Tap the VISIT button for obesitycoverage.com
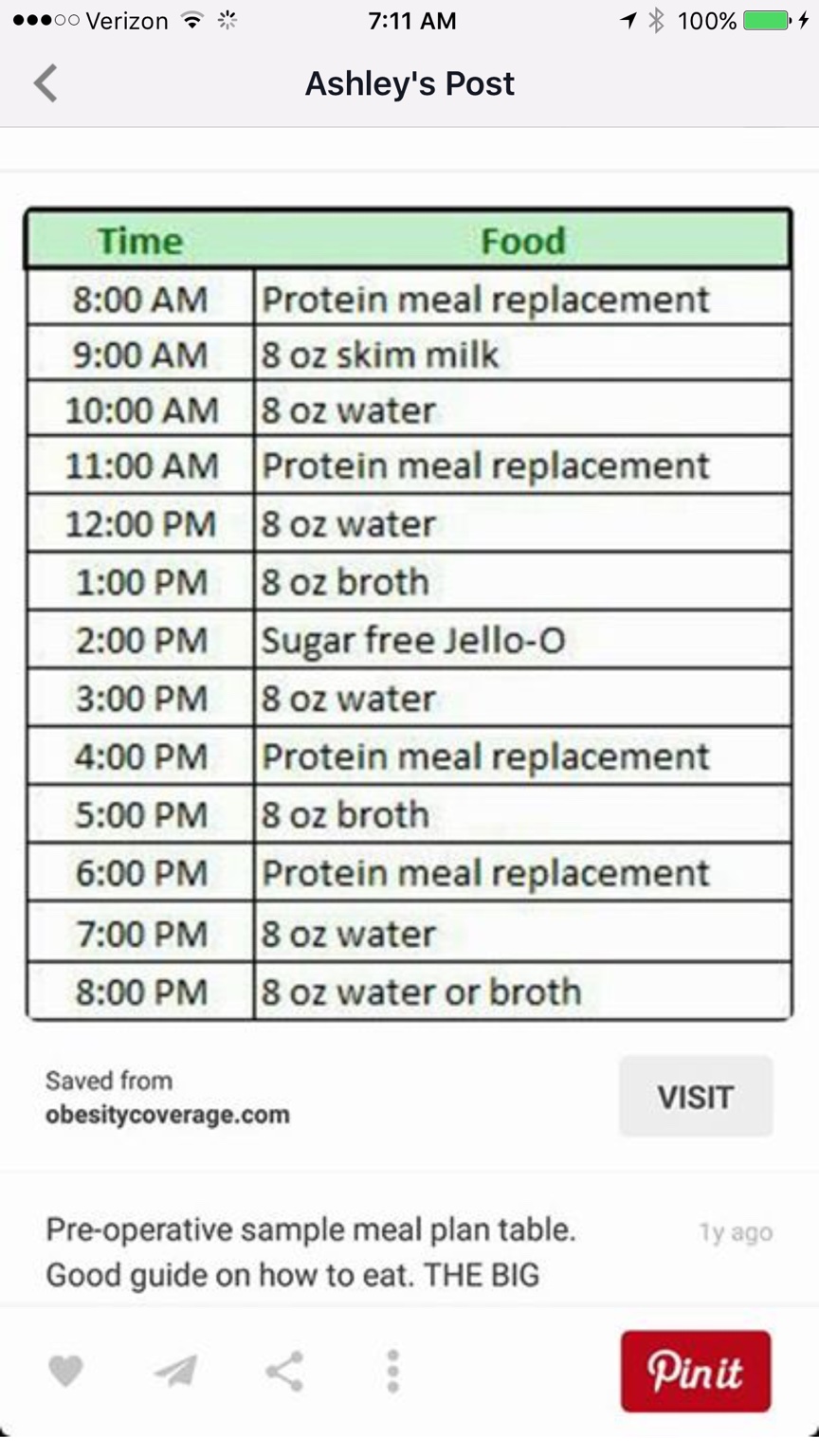The height and width of the screenshot is (1456, 819). [696, 1097]
